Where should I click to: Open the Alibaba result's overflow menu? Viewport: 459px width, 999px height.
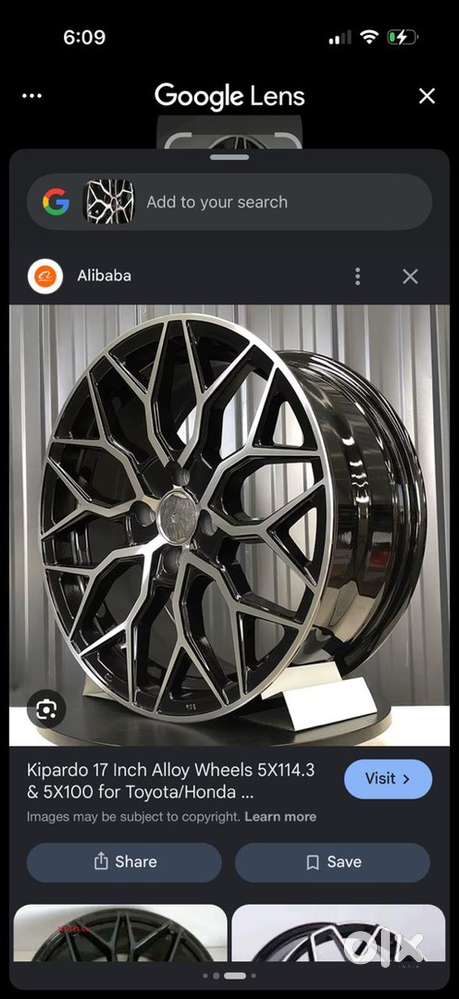tap(358, 276)
